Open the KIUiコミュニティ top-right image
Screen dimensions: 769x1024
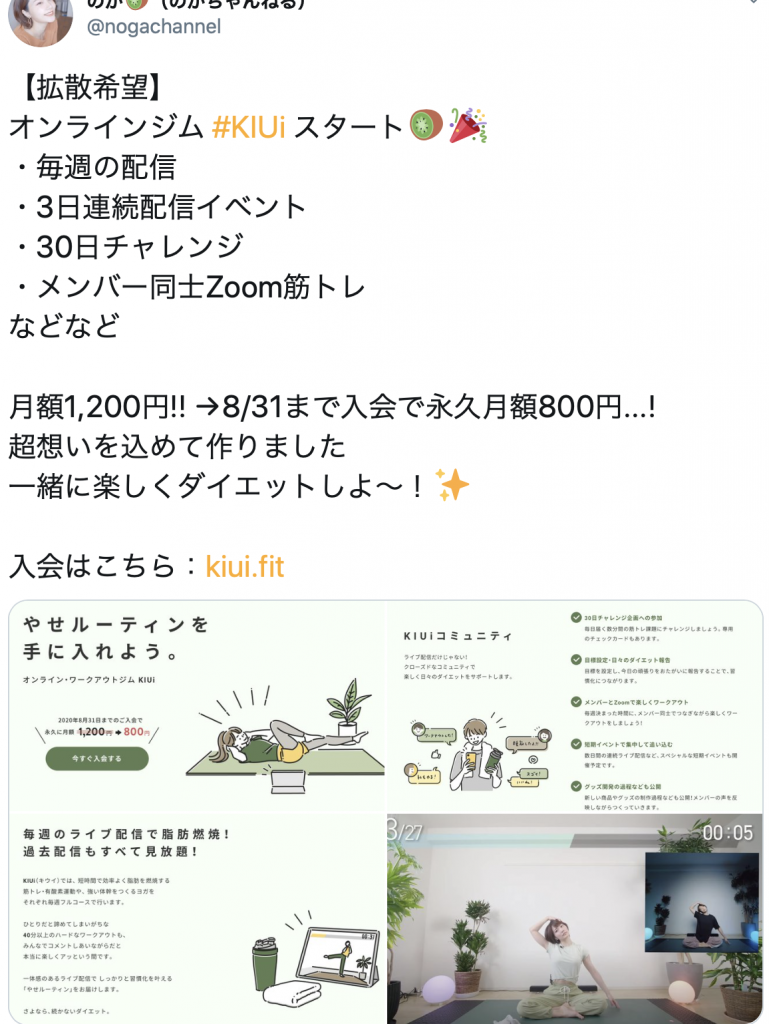[575, 706]
